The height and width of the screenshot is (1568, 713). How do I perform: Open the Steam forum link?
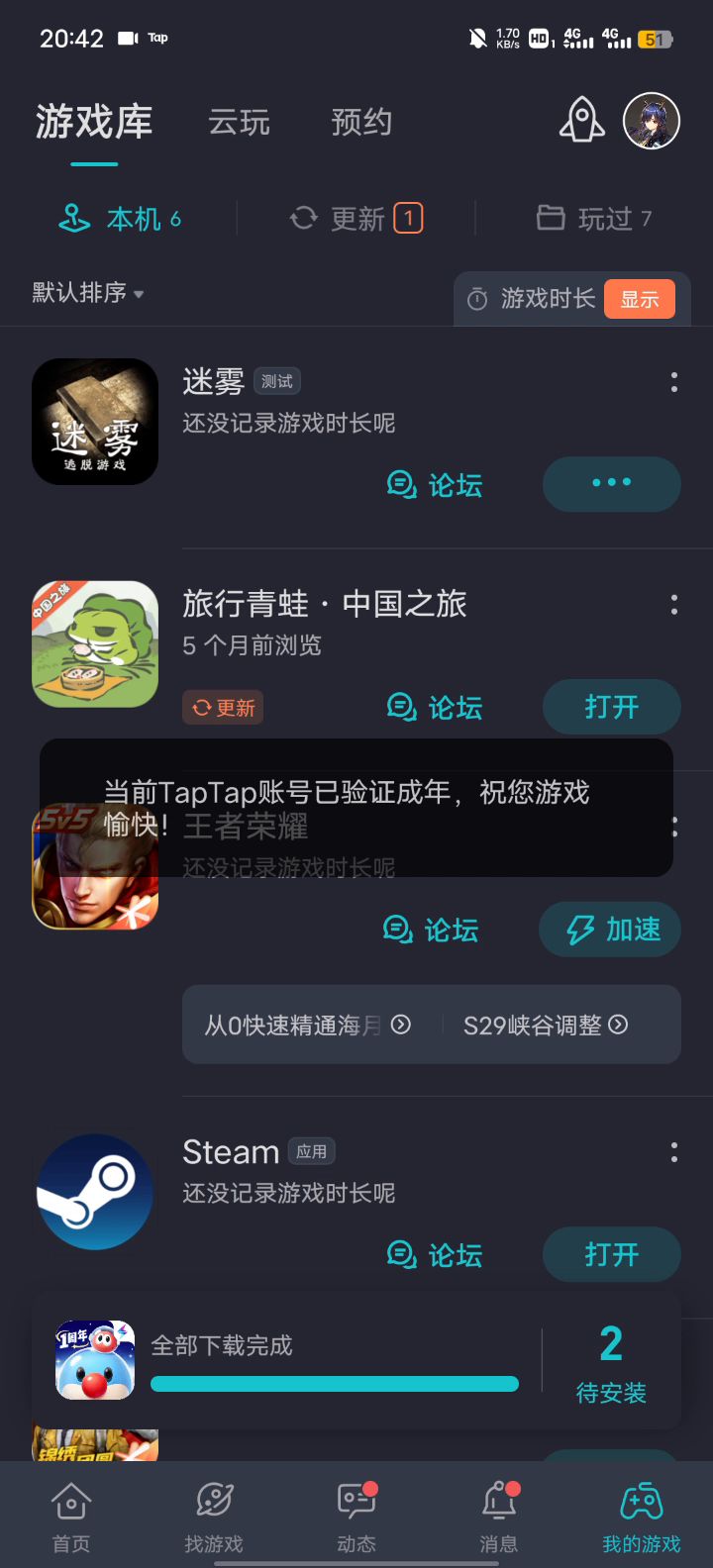tap(435, 1255)
